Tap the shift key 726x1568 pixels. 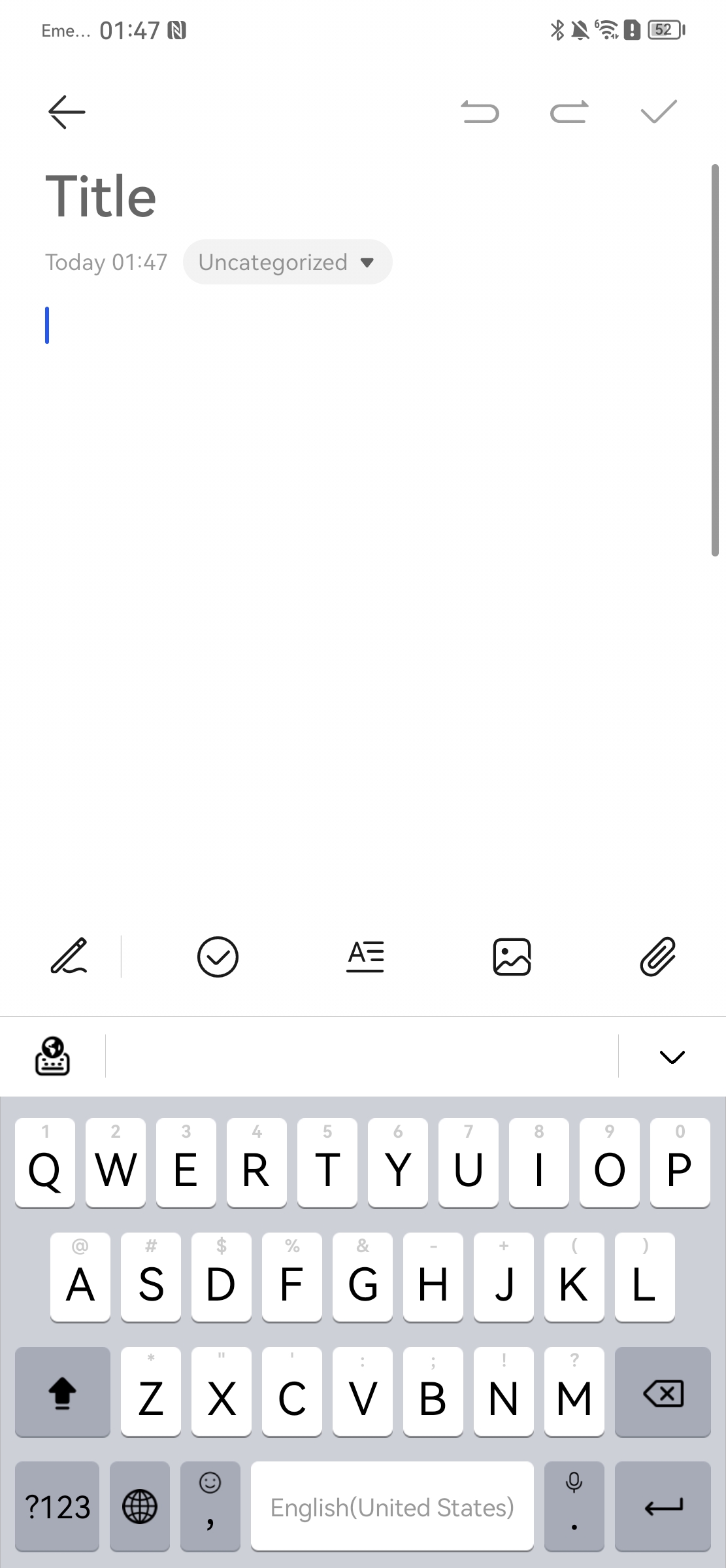point(63,1392)
